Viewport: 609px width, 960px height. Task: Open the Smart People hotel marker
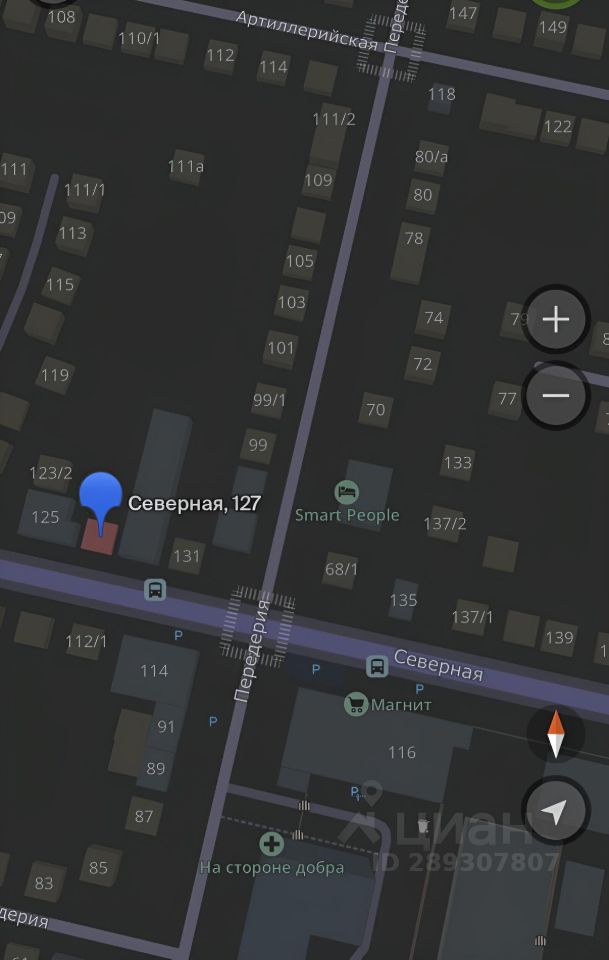pyautogui.click(x=347, y=492)
